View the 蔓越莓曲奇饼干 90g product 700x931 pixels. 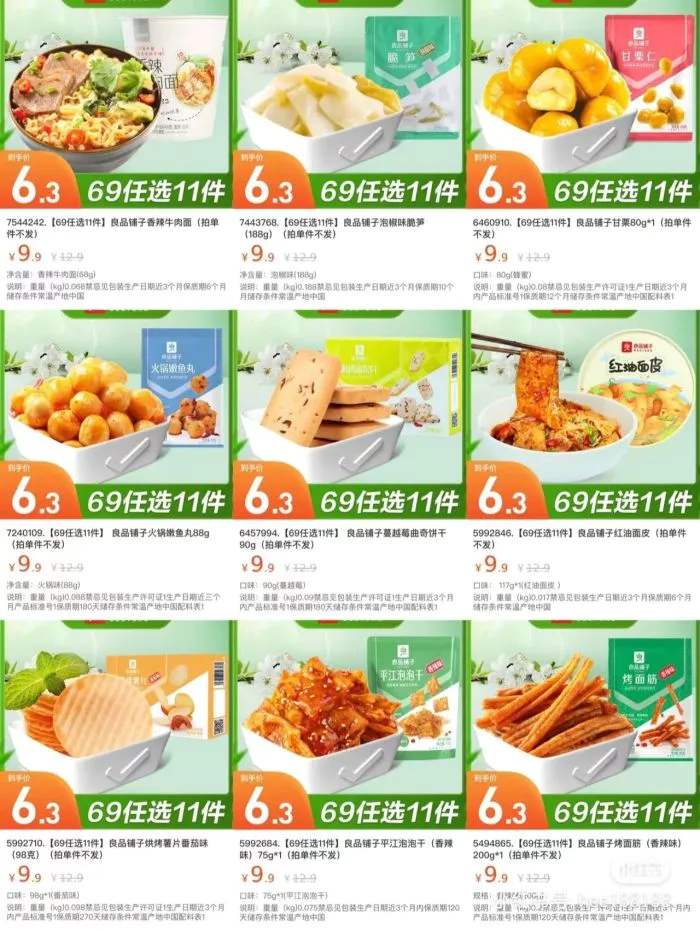pos(347,410)
